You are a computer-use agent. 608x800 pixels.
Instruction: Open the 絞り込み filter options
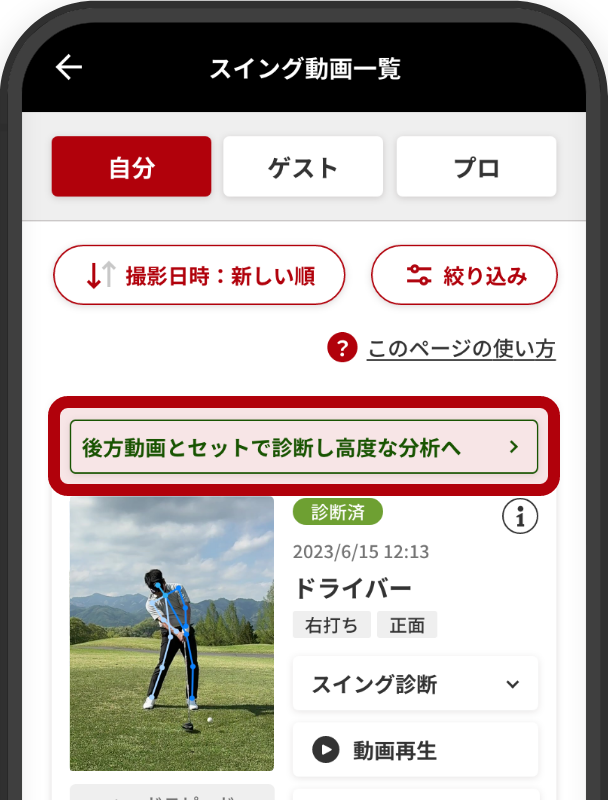pos(464,275)
